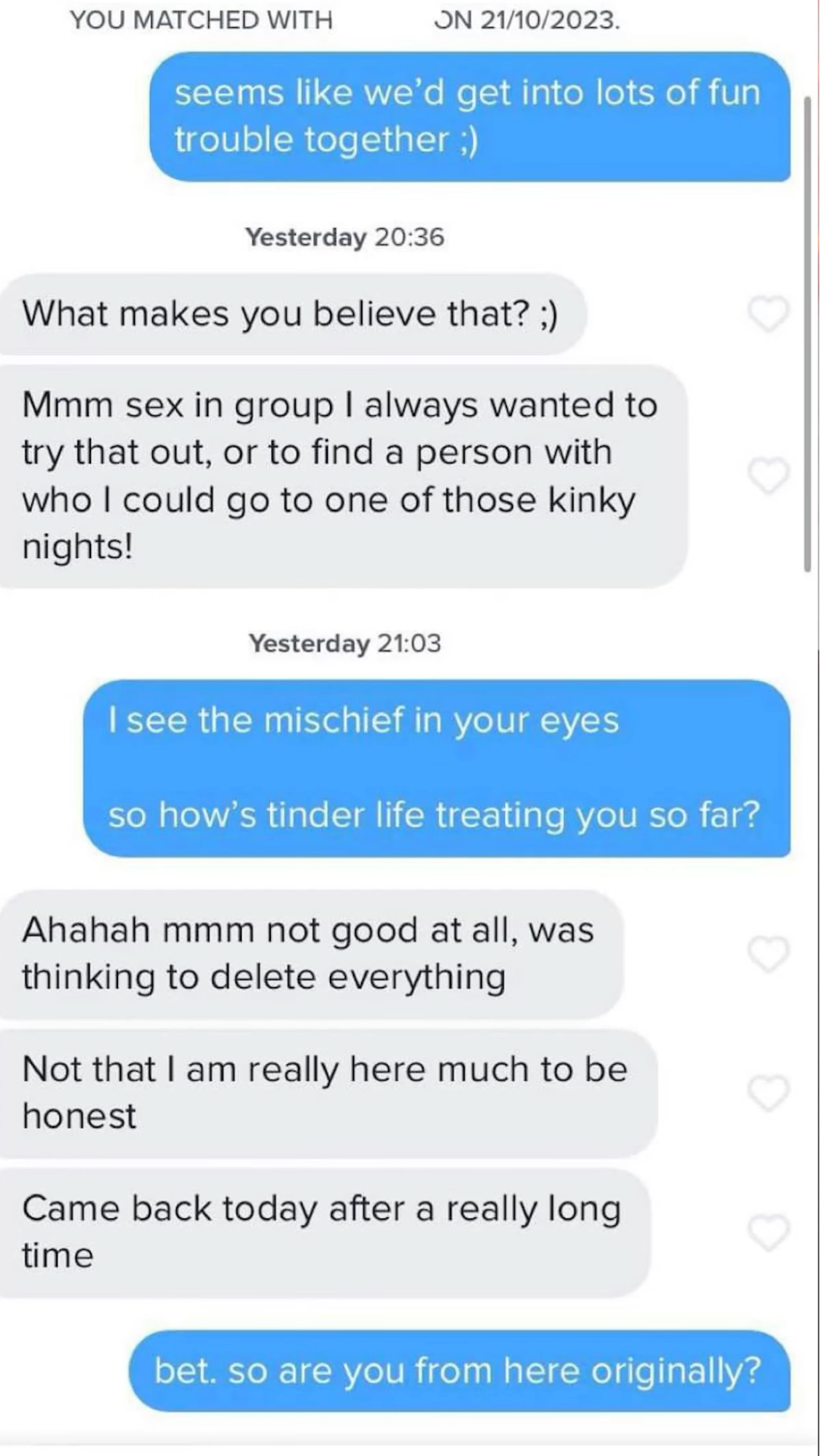This screenshot has width=820, height=1456.
Task: Like 'Not that I am really here much'
Action: pyautogui.click(x=768, y=1093)
